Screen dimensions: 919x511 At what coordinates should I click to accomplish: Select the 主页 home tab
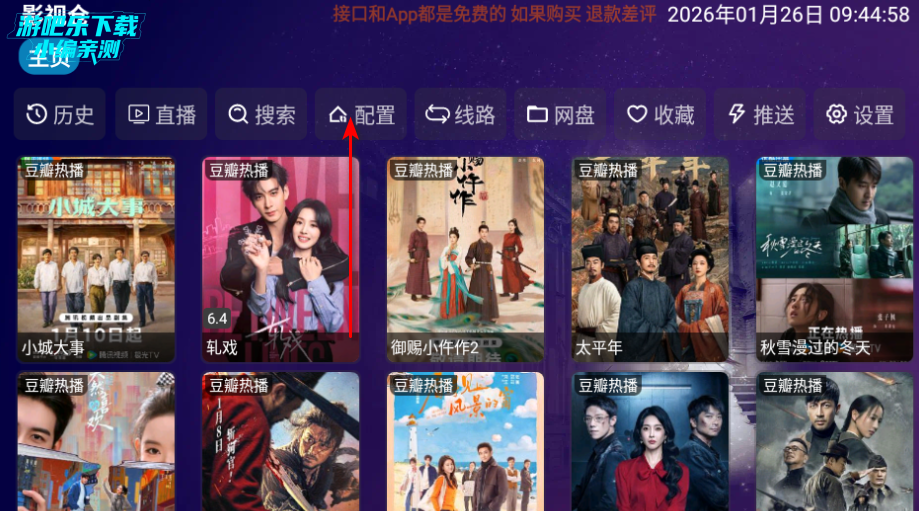(48, 59)
